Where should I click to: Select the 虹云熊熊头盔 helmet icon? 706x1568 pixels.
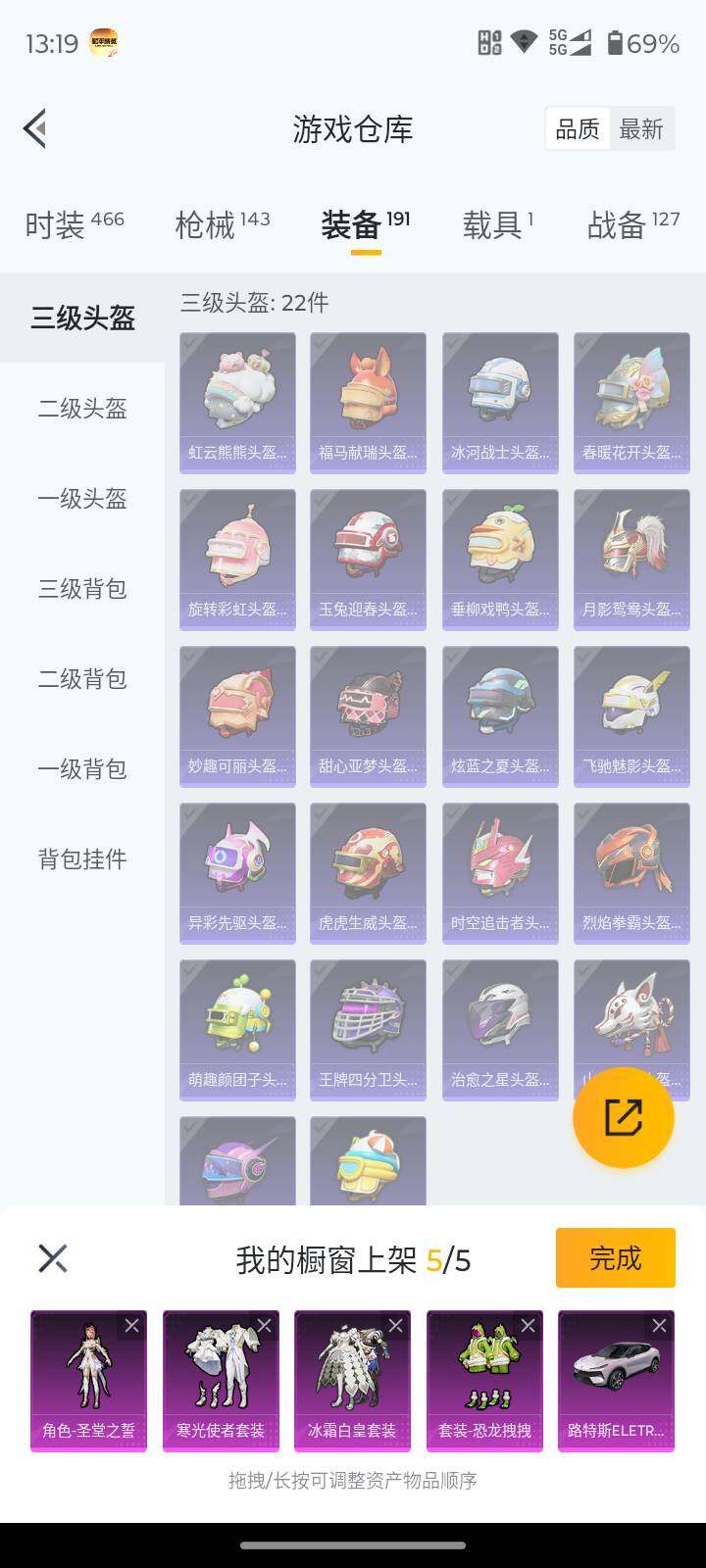236,392
